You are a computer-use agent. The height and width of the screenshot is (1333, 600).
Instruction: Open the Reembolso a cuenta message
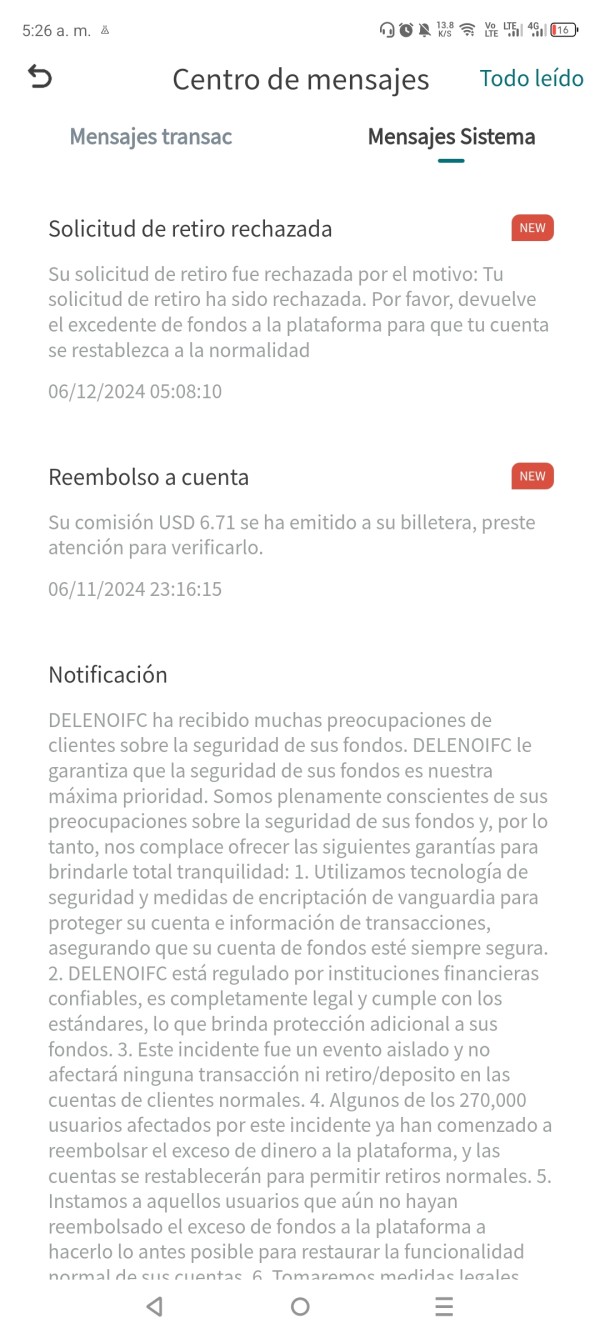pos(300,532)
